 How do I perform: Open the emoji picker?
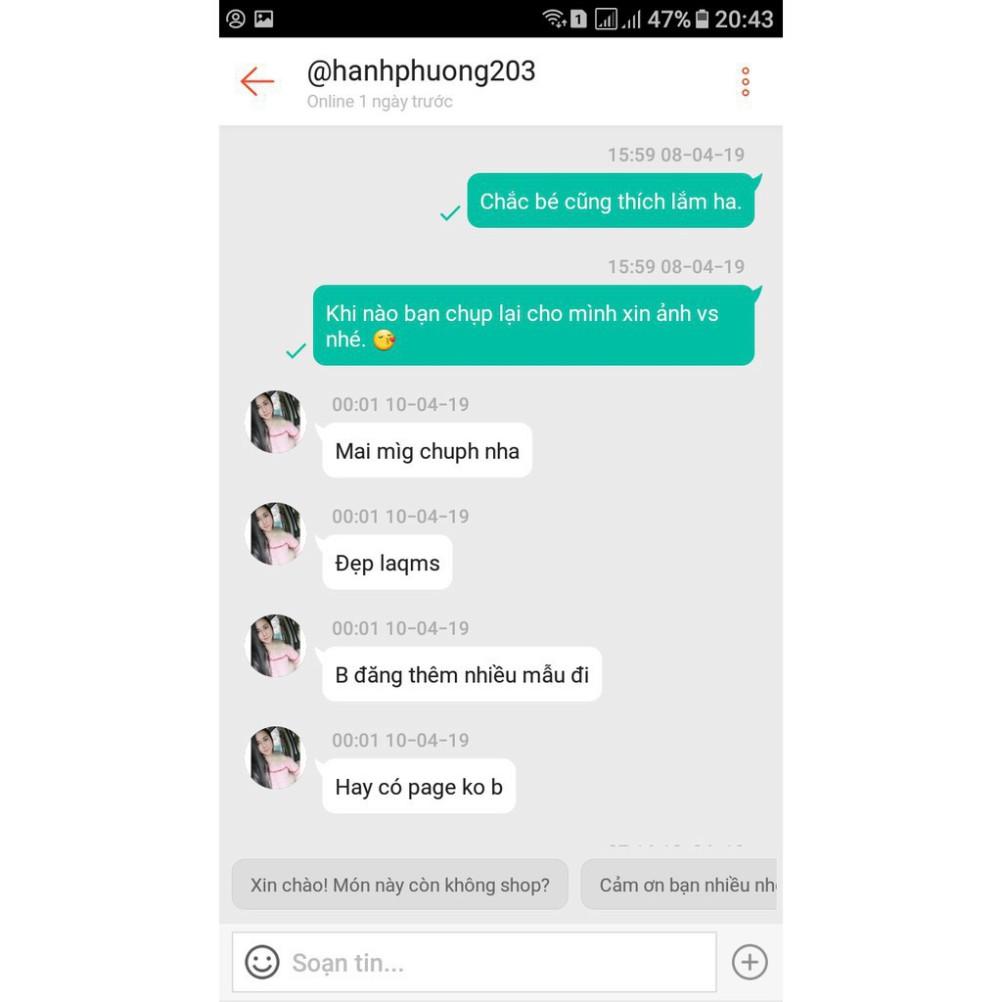[262, 963]
